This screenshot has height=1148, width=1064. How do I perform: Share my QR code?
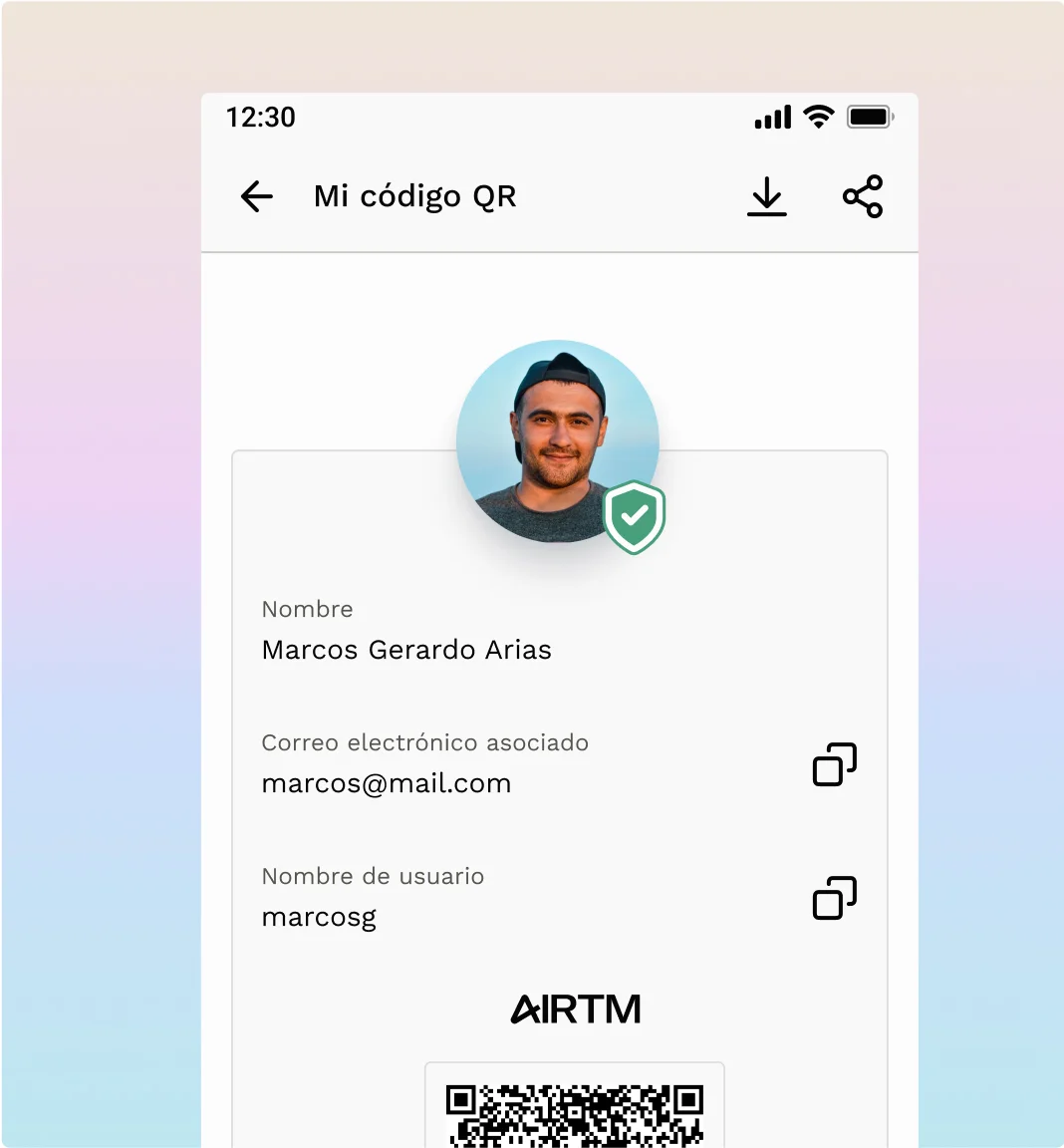point(863,196)
